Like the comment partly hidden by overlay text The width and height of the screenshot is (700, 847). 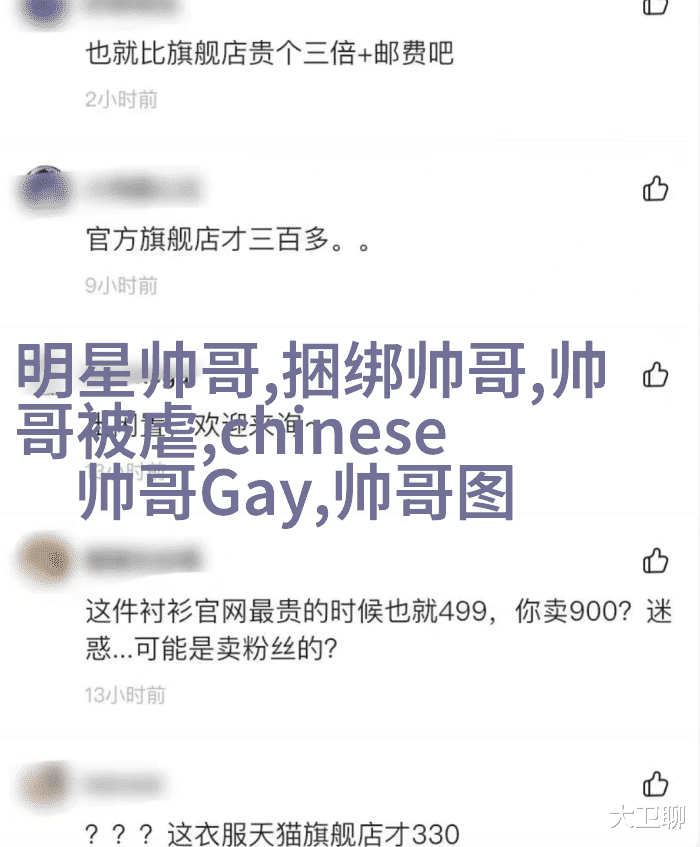656,375
